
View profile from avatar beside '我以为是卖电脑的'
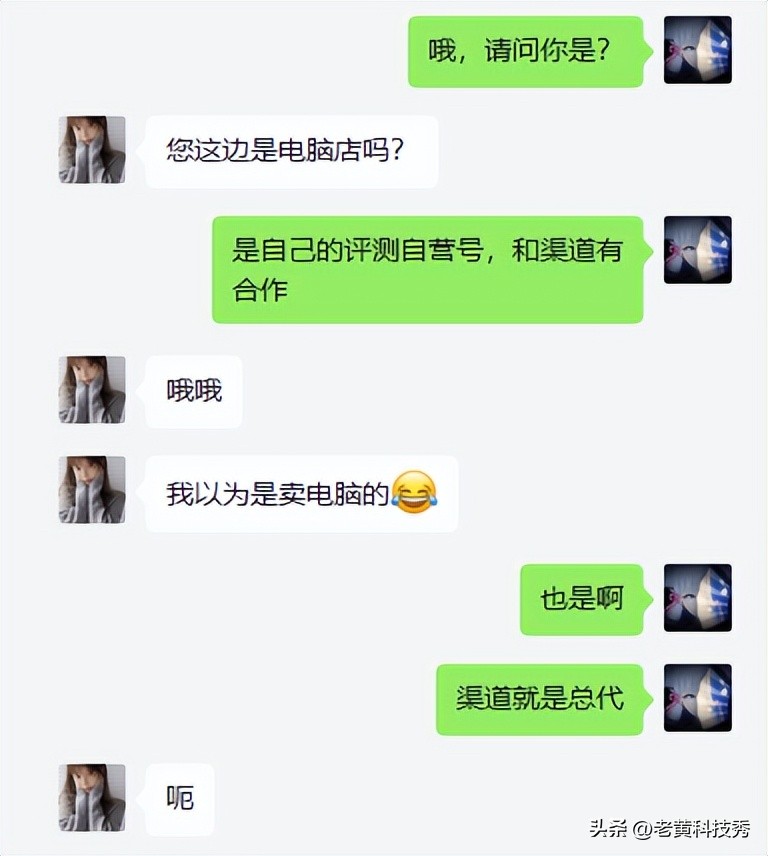tap(92, 490)
